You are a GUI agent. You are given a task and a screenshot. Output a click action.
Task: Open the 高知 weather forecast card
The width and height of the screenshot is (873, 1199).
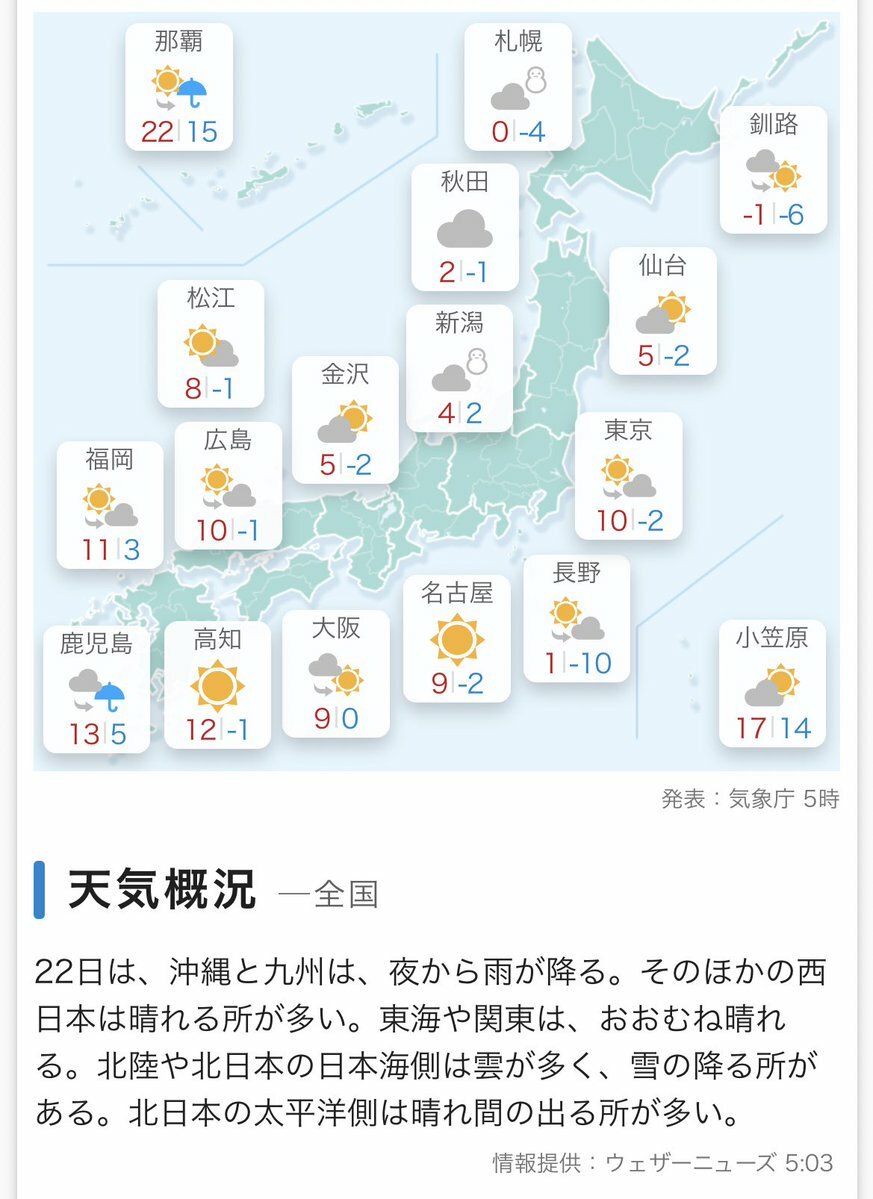[x=217, y=686]
